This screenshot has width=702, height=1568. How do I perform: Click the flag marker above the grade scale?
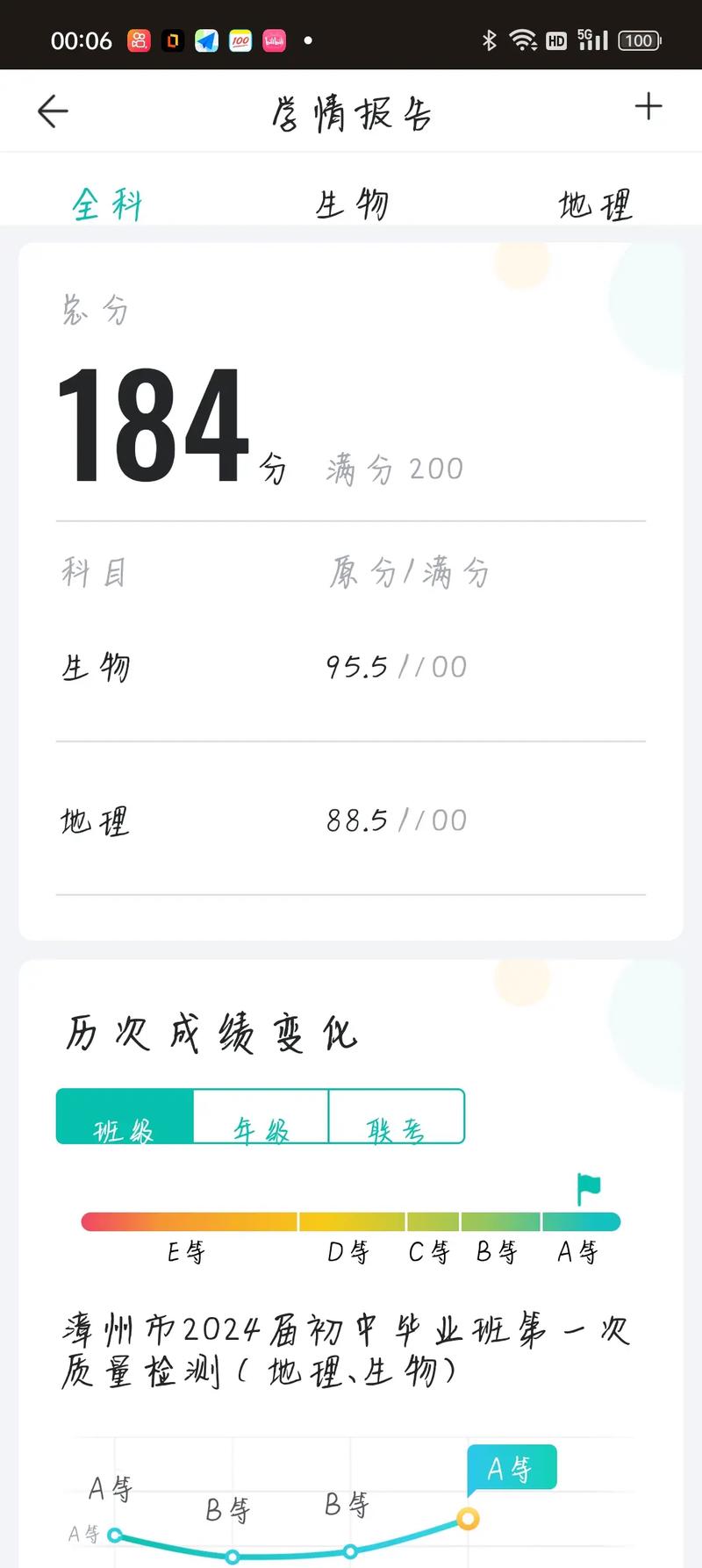pyautogui.click(x=590, y=1185)
